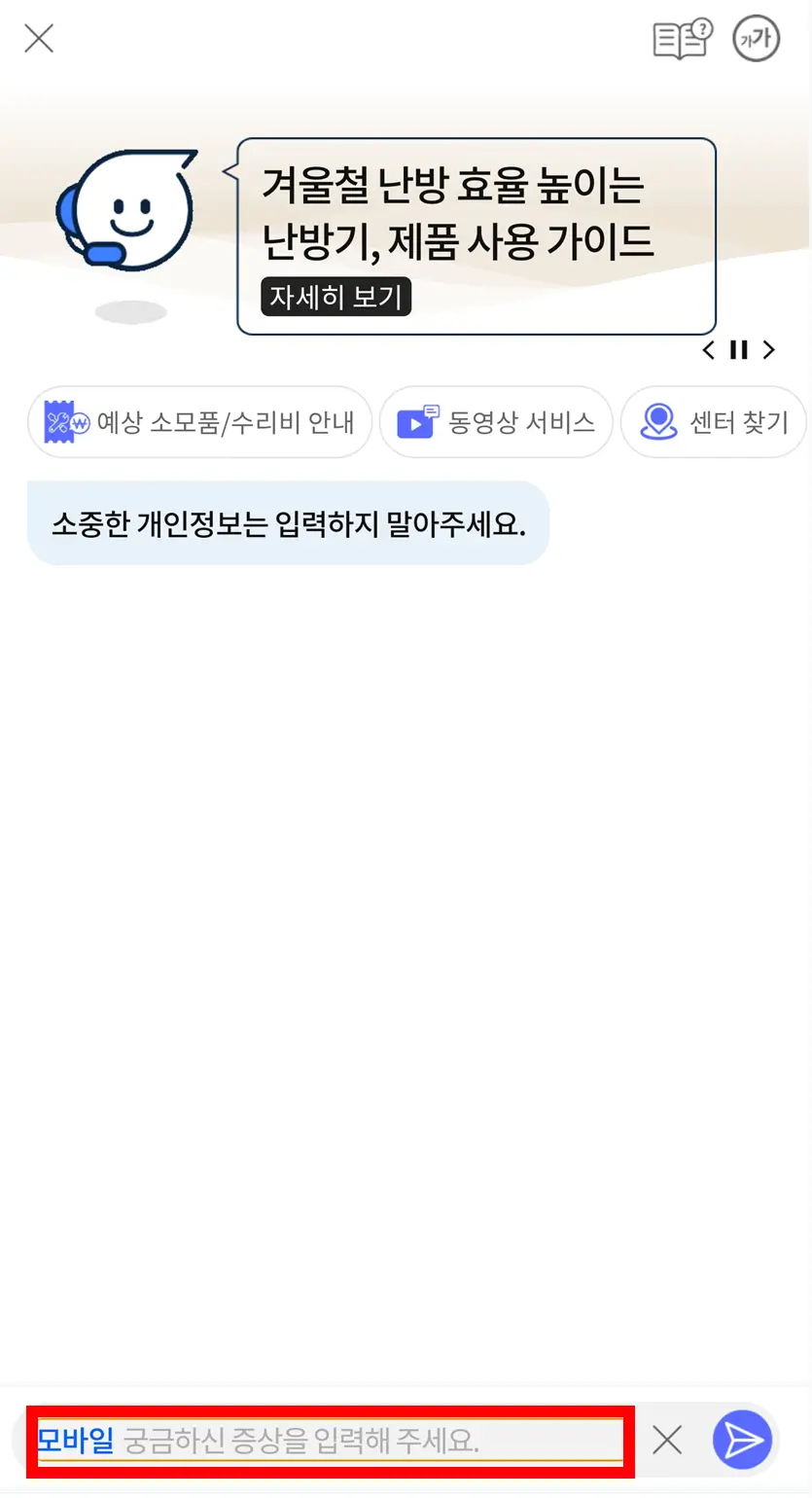Click the clear input X icon
The height and width of the screenshot is (1498, 812).
pyautogui.click(x=666, y=1440)
